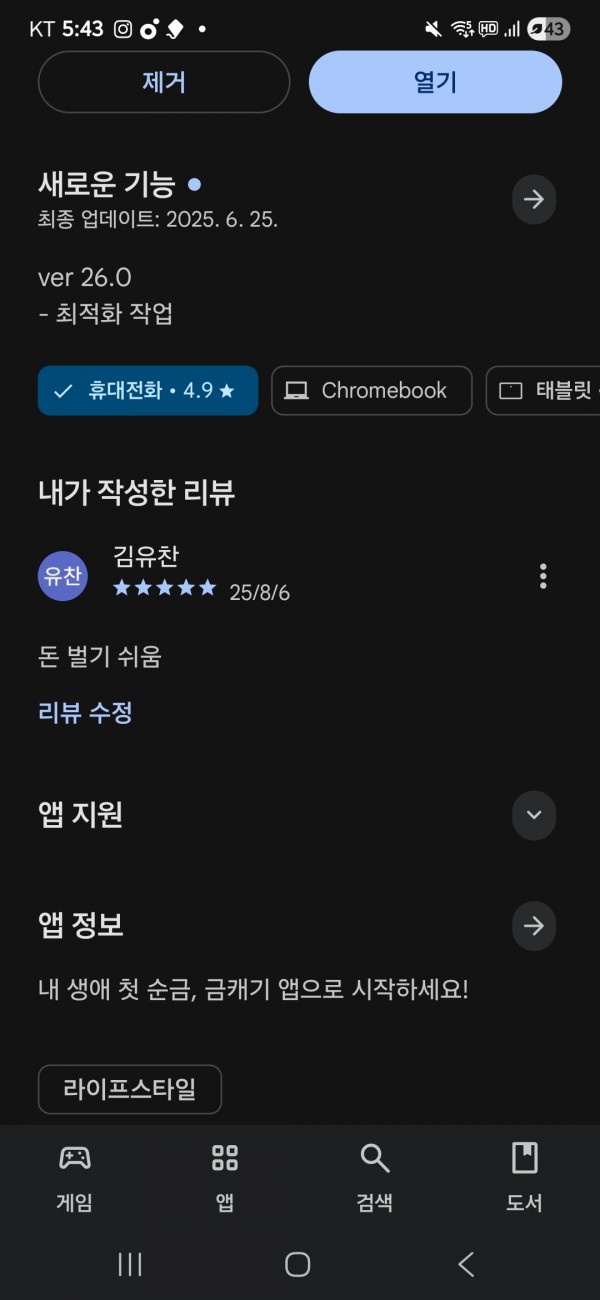Screen dimensions: 600x1300
Task: Open review options for 김유찬's review
Action: click(x=543, y=576)
